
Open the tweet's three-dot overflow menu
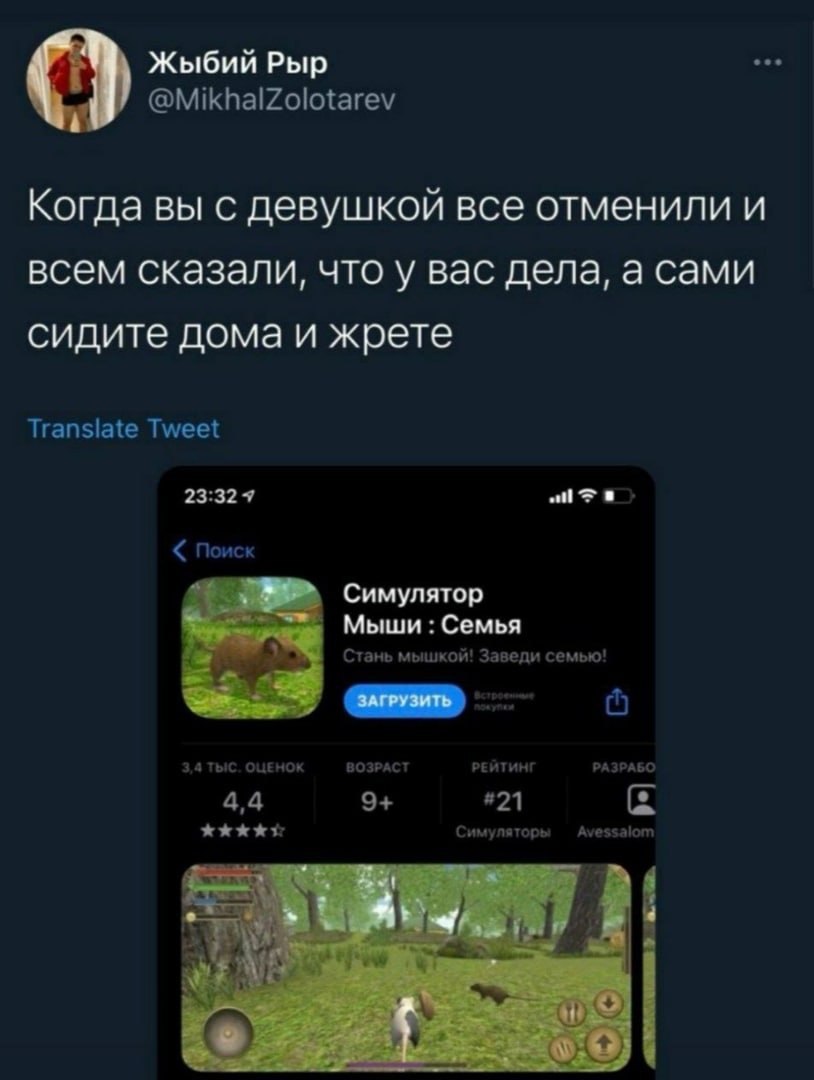768,64
